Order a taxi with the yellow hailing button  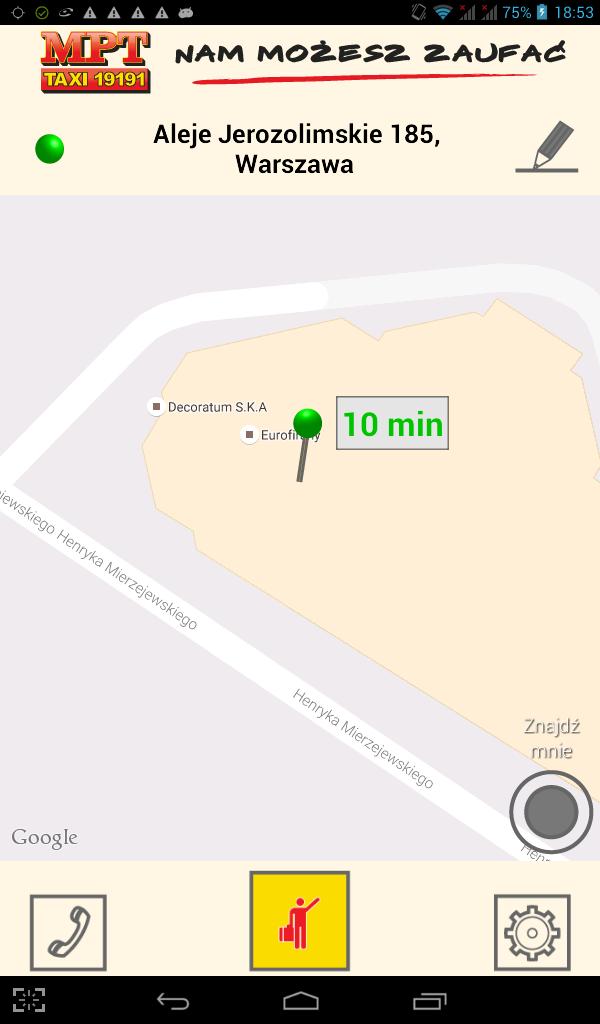pos(299,921)
